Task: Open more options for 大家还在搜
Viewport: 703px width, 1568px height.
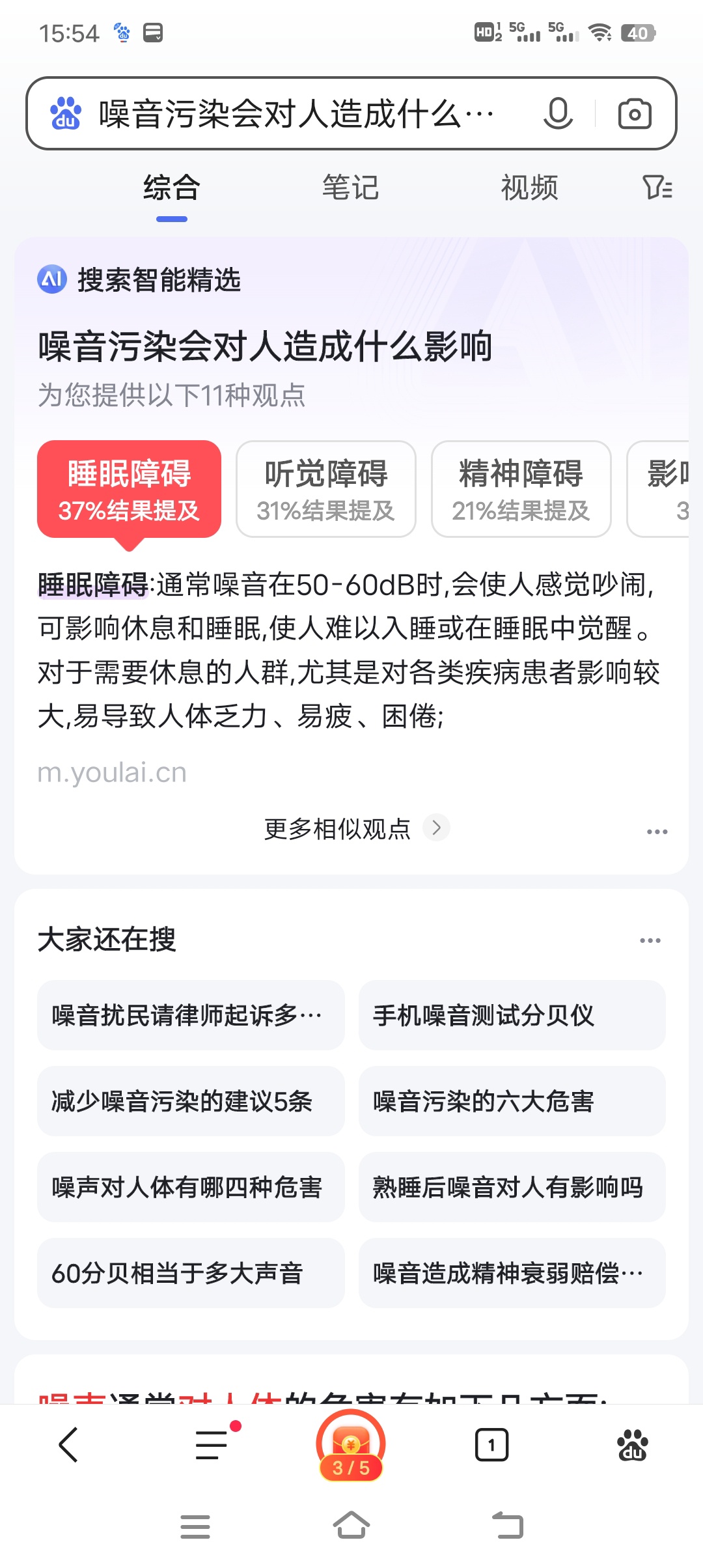Action: click(x=650, y=940)
